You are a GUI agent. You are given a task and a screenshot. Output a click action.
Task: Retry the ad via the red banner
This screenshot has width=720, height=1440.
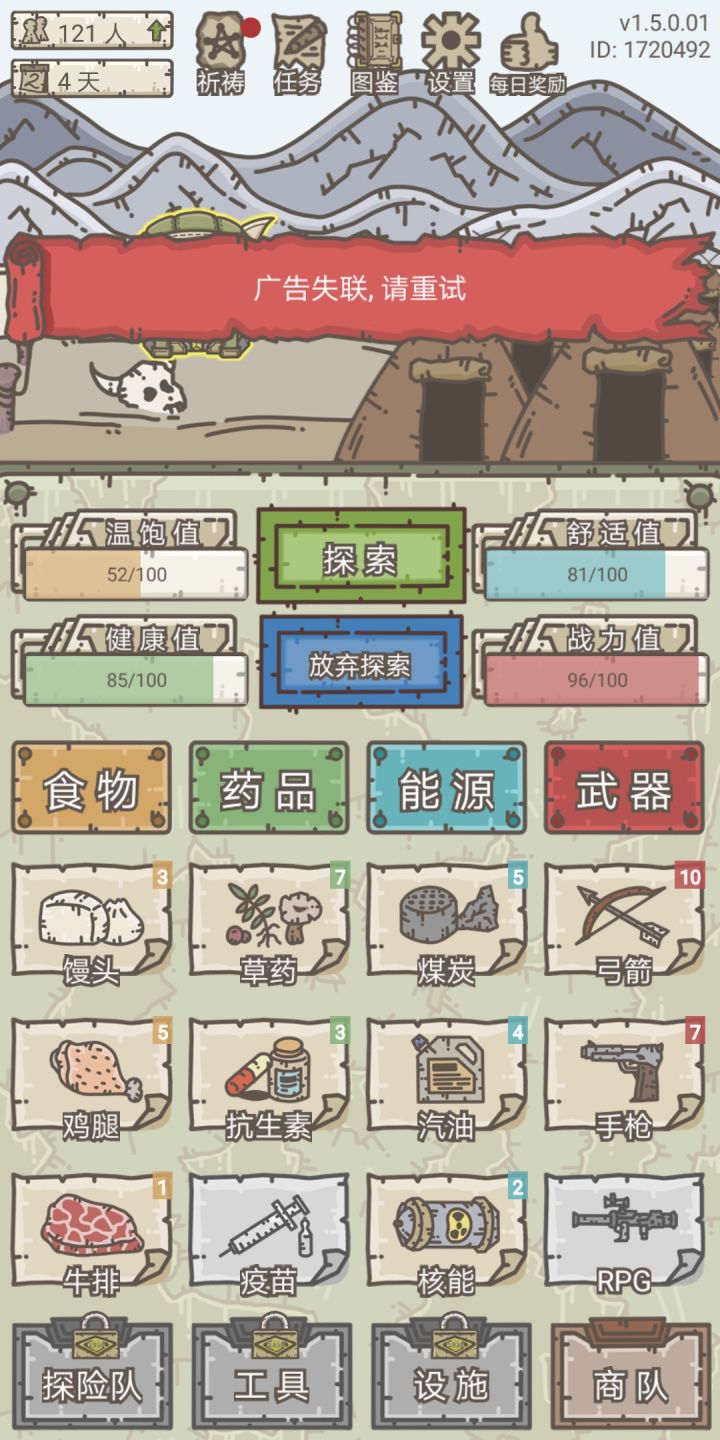click(x=360, y=288)
